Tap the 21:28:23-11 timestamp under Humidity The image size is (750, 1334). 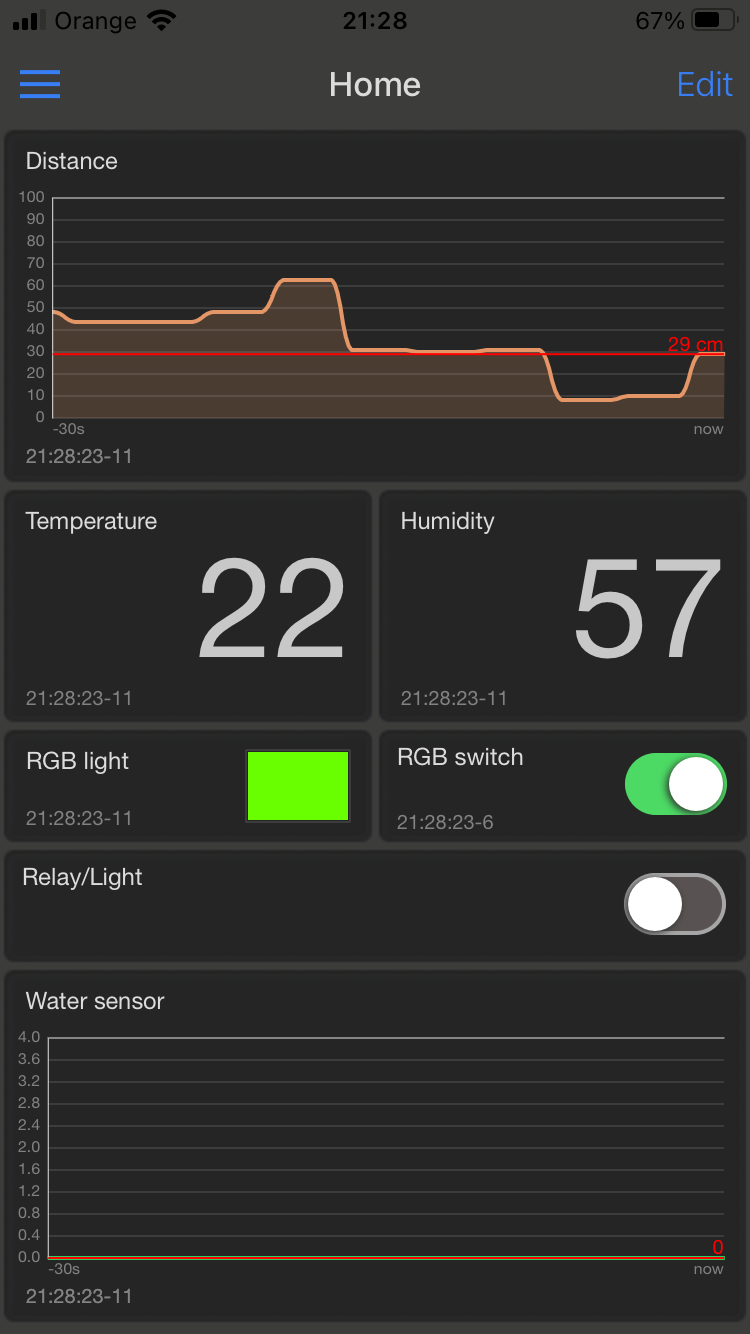coord(456,698)
